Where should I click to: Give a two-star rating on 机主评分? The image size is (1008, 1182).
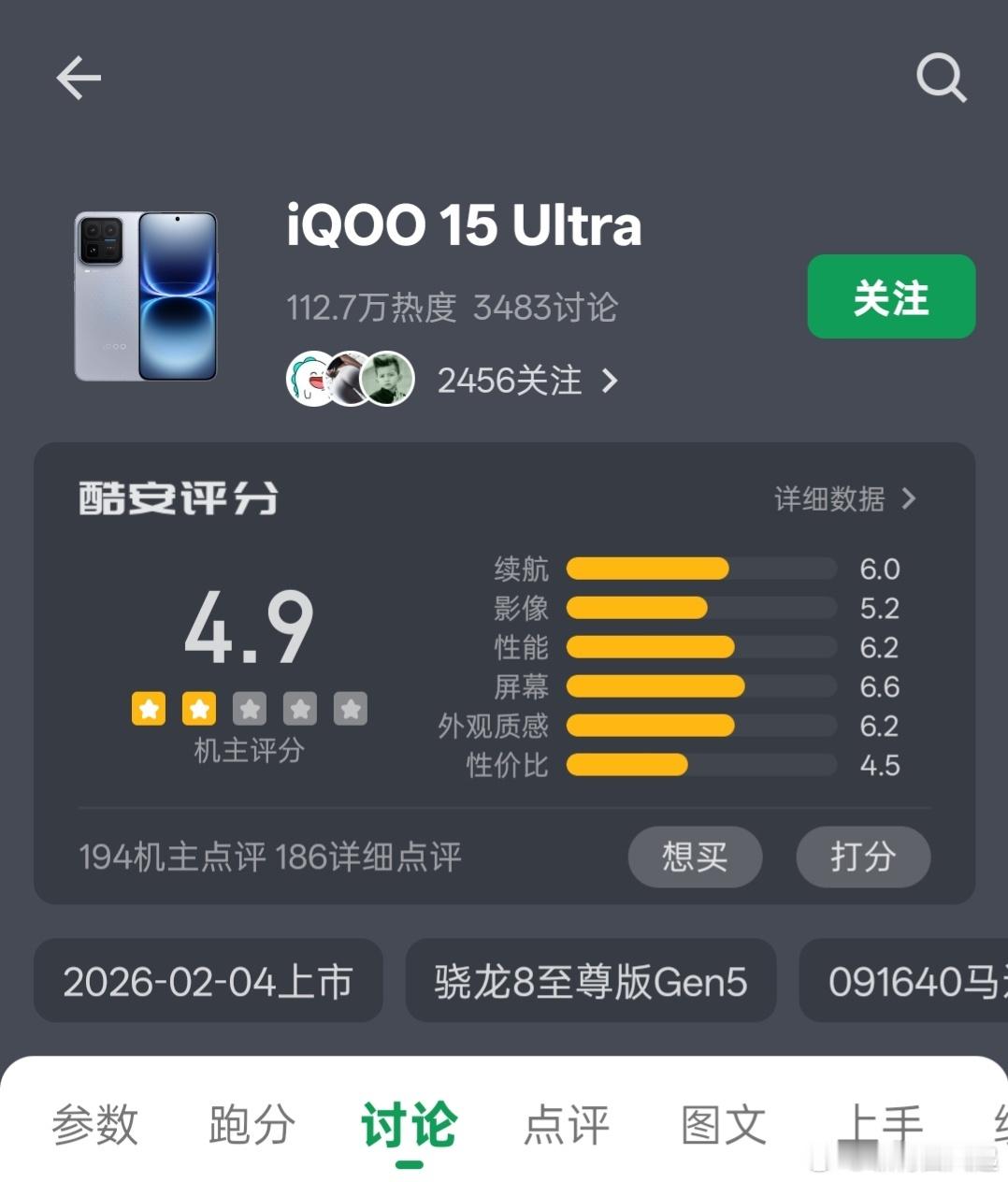(198, 709)
